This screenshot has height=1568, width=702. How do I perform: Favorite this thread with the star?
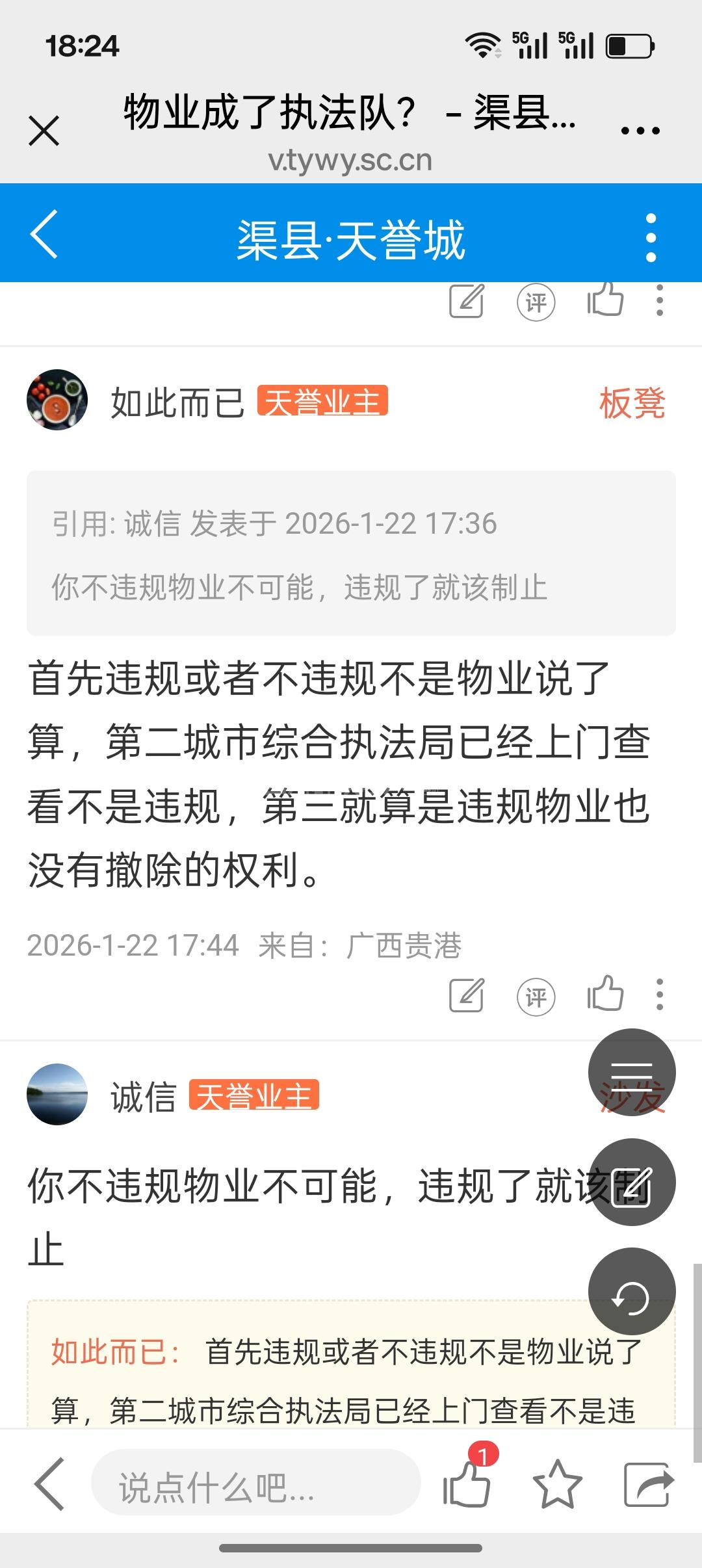tap(557, 1483)
